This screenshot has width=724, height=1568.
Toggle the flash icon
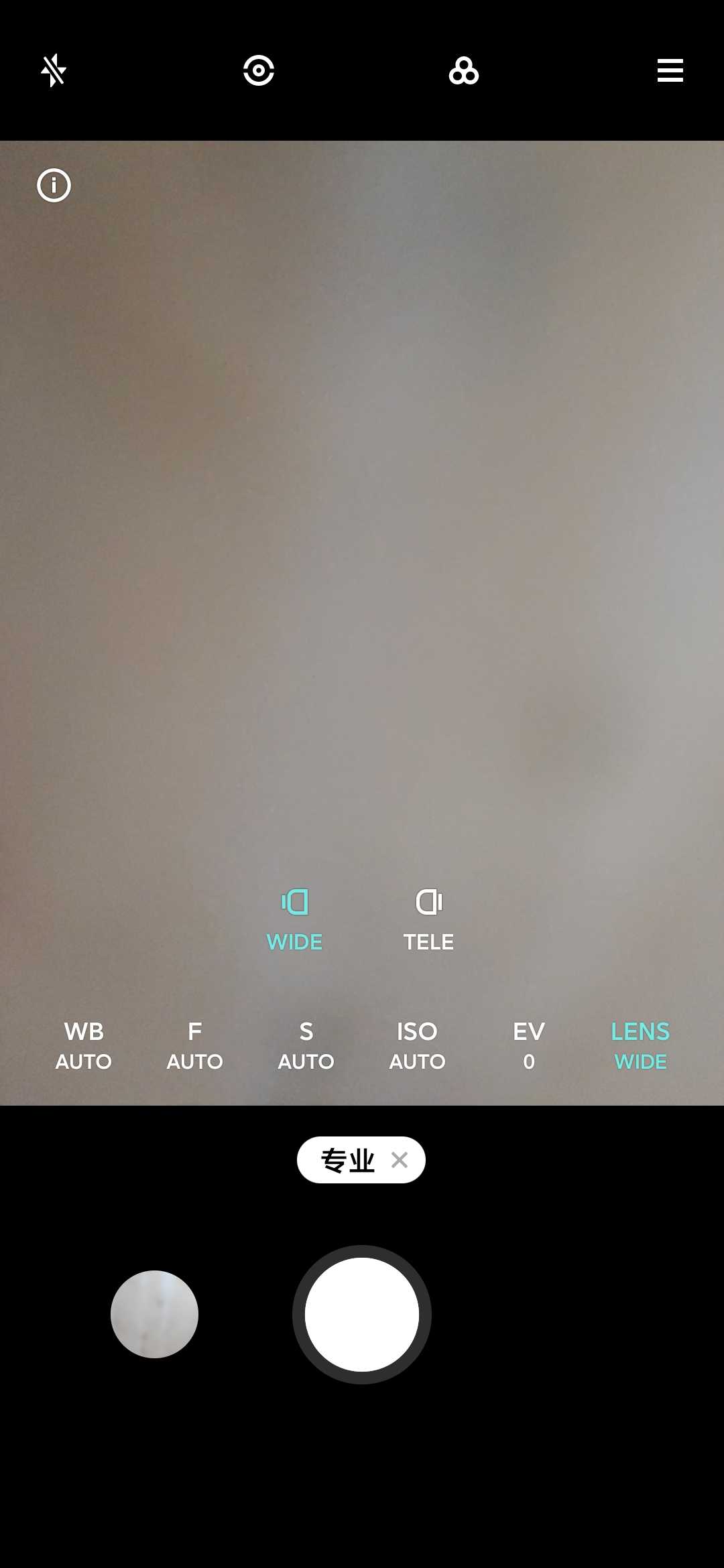click(54, 70)
